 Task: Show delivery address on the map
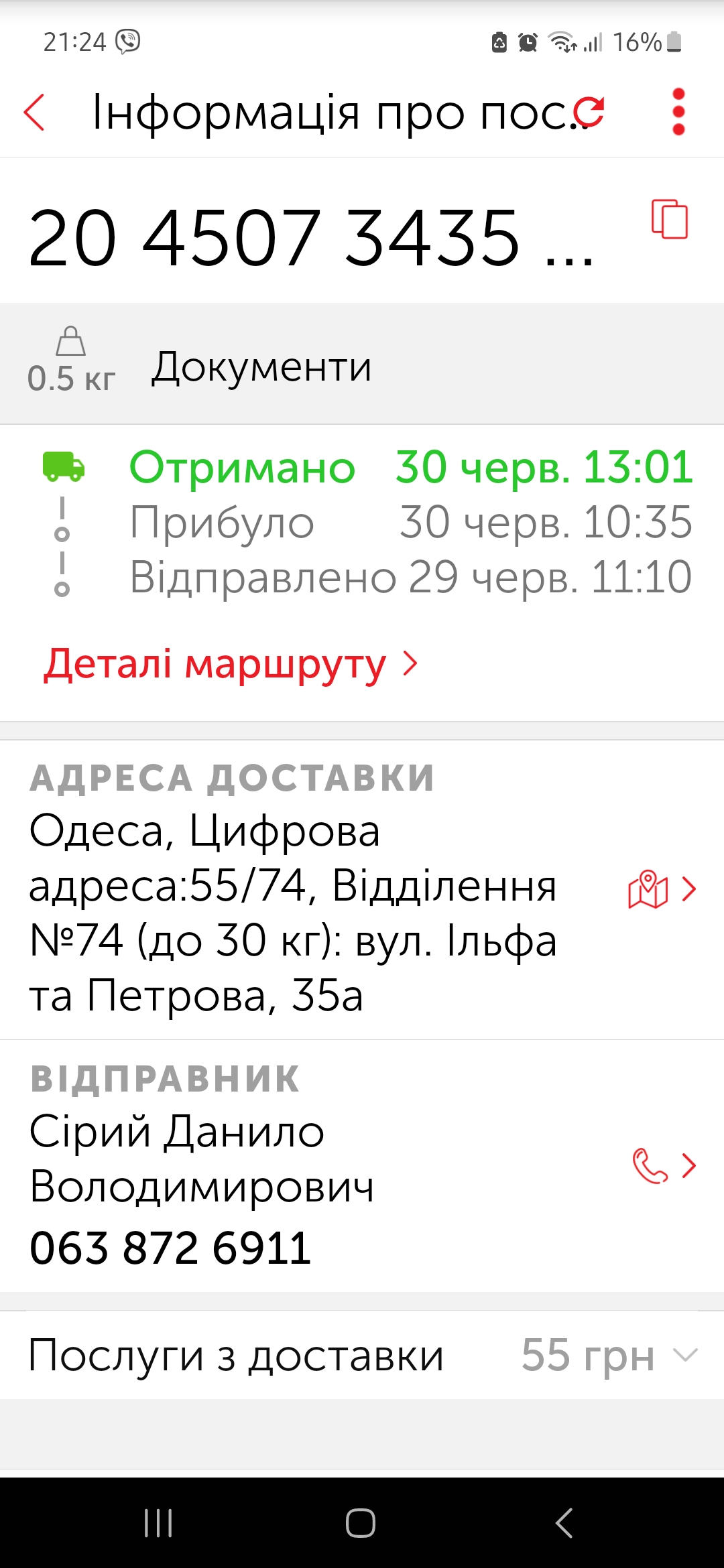(x=662, y=889)
